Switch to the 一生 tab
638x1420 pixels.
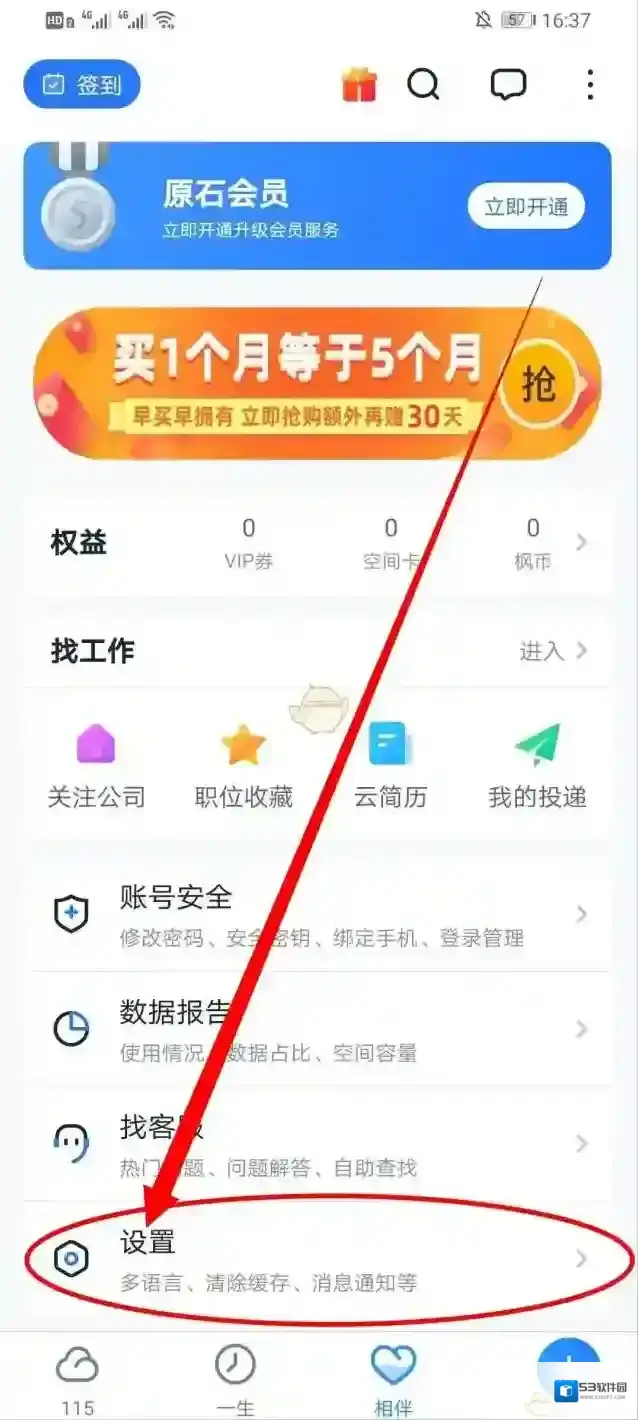tap(235, 1380)
